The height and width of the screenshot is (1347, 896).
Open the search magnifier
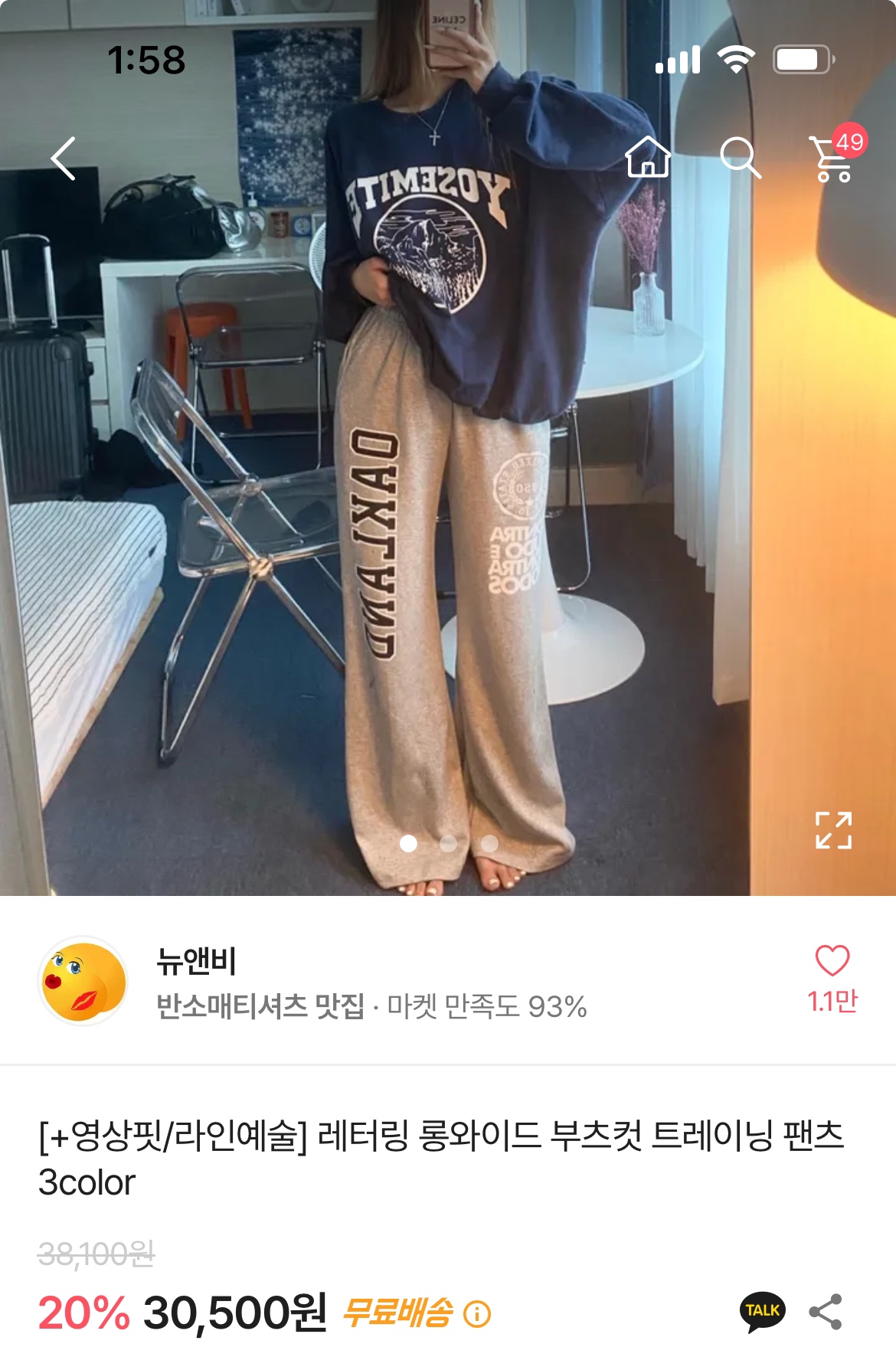tap(740, 158)
